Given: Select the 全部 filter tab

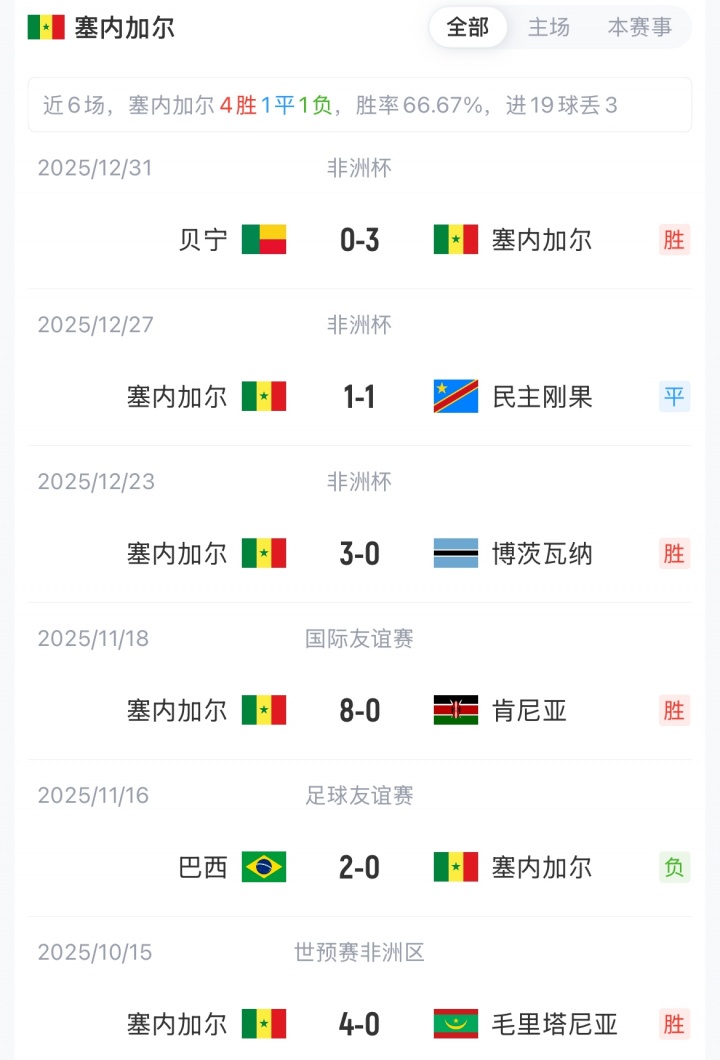Looking at the screenshot, I should [468, 28].
